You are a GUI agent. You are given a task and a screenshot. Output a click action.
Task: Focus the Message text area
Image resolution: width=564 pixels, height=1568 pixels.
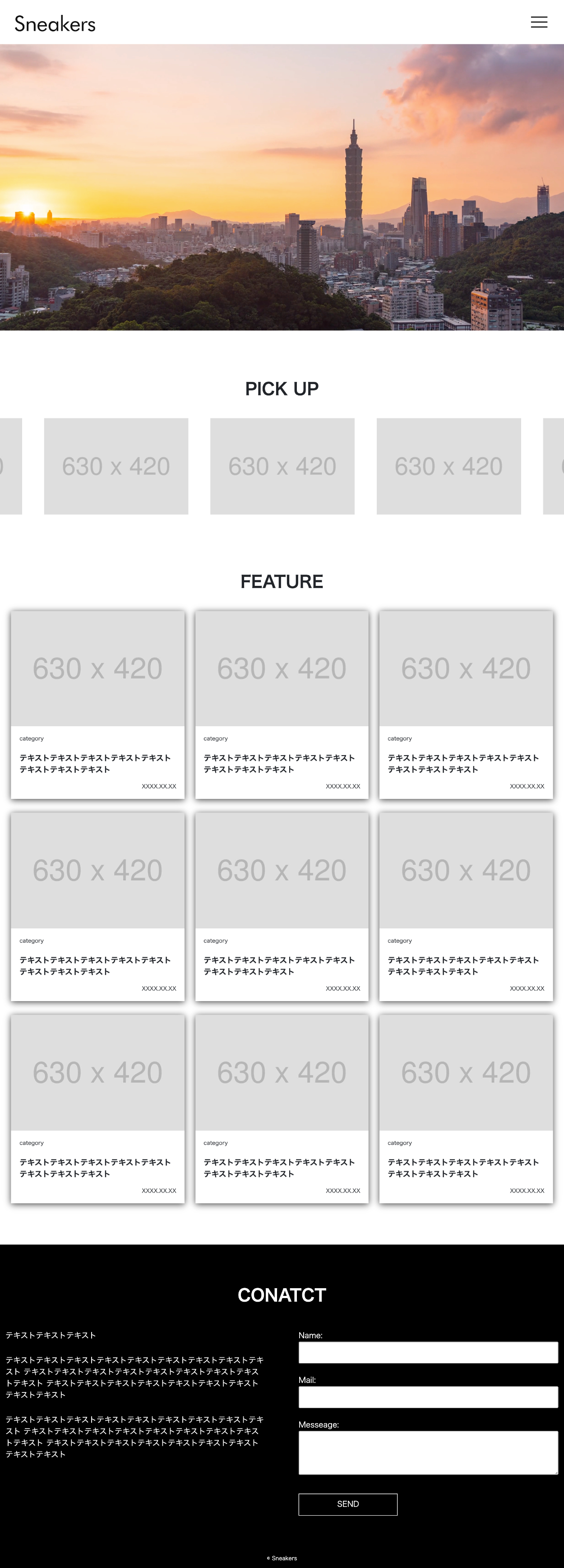click(428, 1452)
